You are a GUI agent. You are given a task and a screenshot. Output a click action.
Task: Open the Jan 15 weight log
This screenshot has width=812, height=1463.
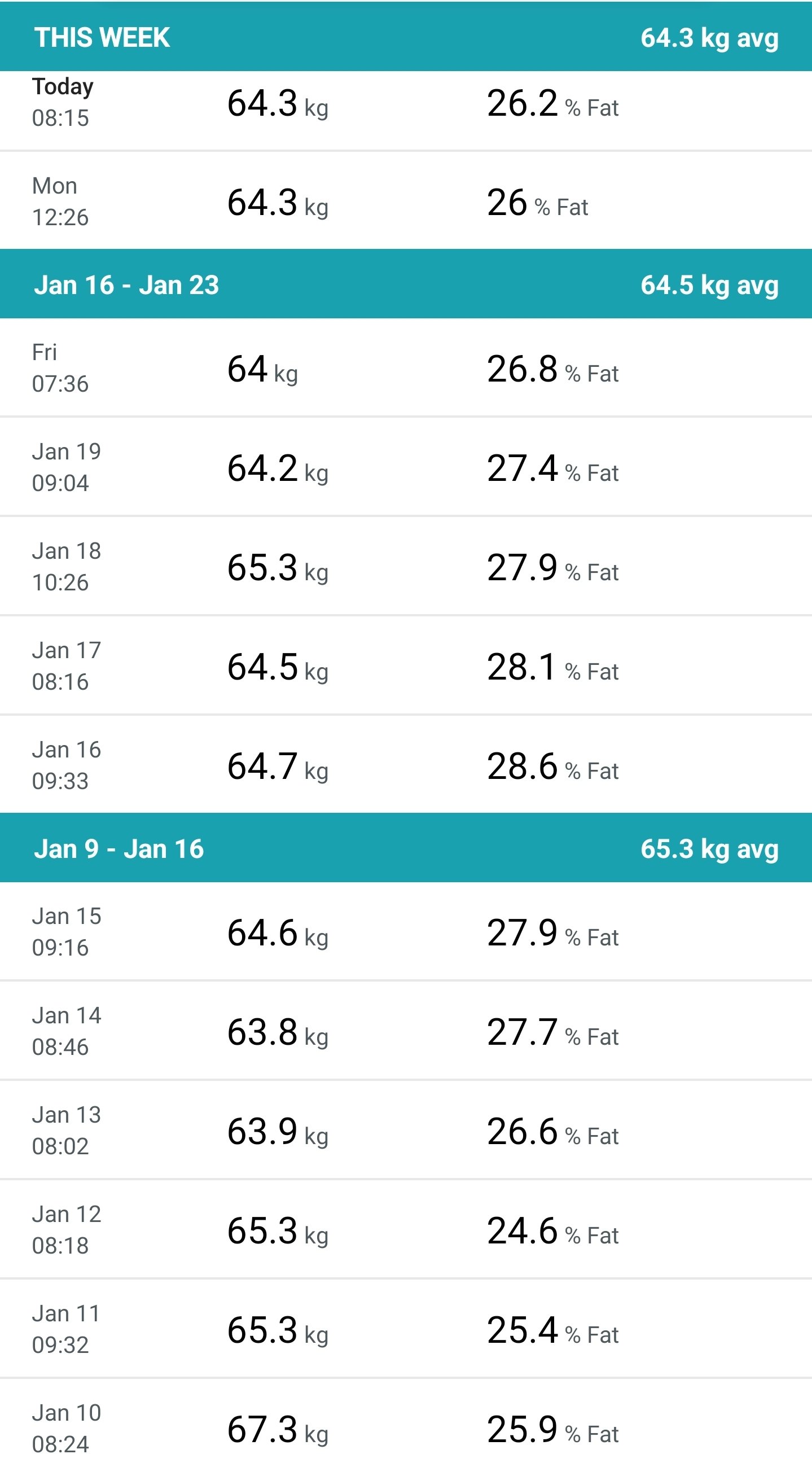tap(406, 931)
